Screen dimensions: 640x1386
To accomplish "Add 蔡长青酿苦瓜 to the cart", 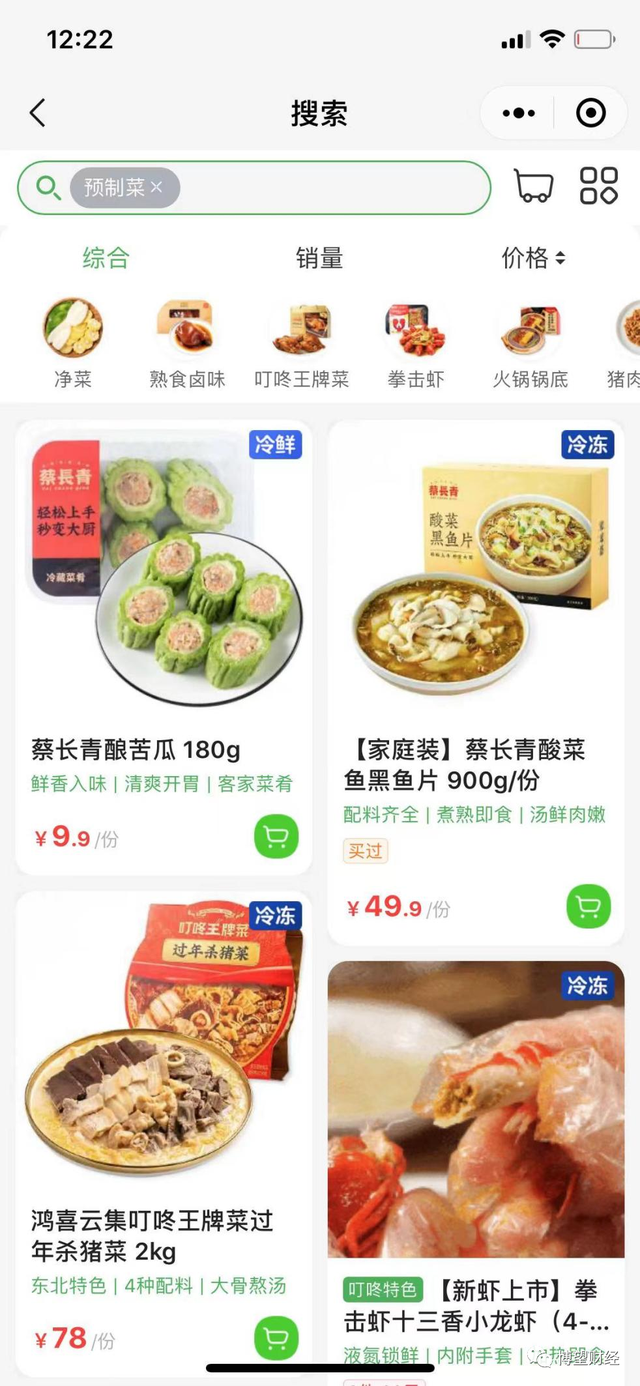I will point(276,837).
